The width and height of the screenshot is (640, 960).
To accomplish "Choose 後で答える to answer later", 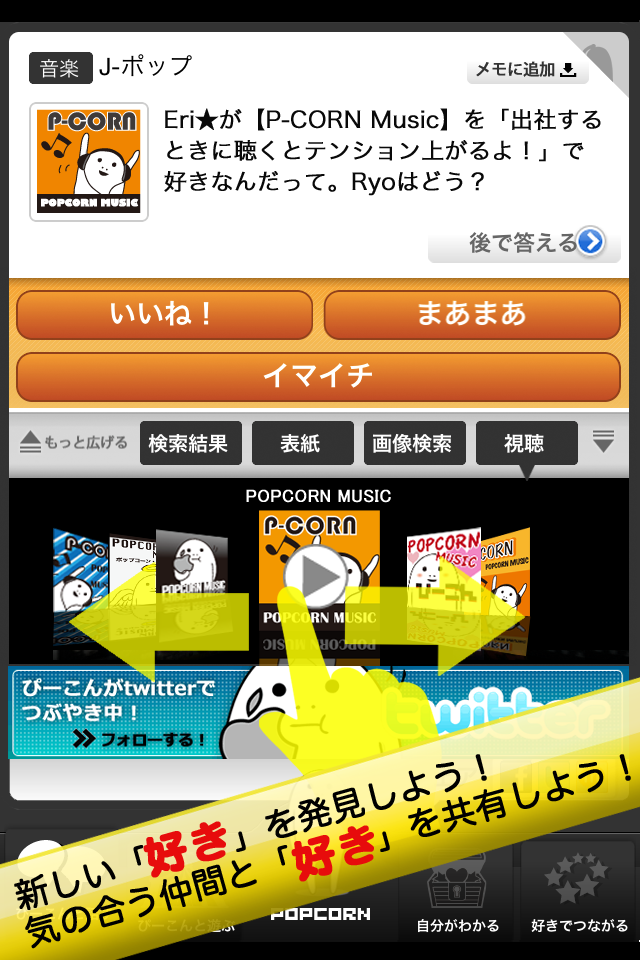I will click(524, 243).
